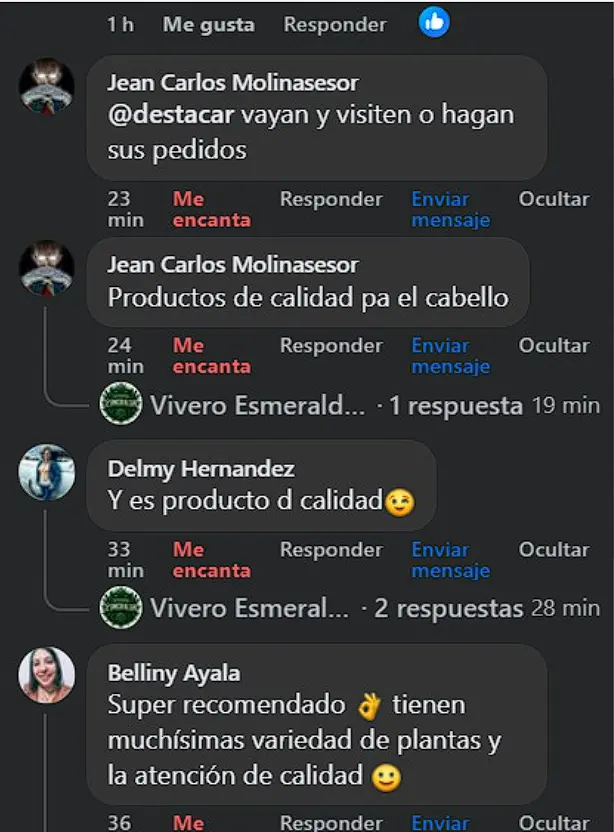
Task: View Belliny Ayala's profile via her name
Action: [173, 673]
